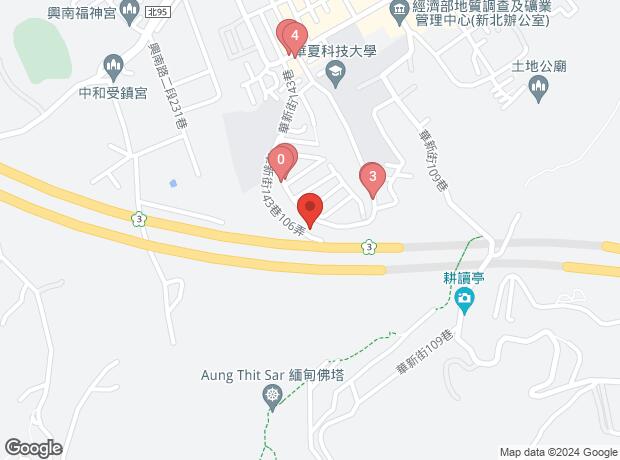
Task: Open the Google logo link
Action: click(x=33, y=447)
